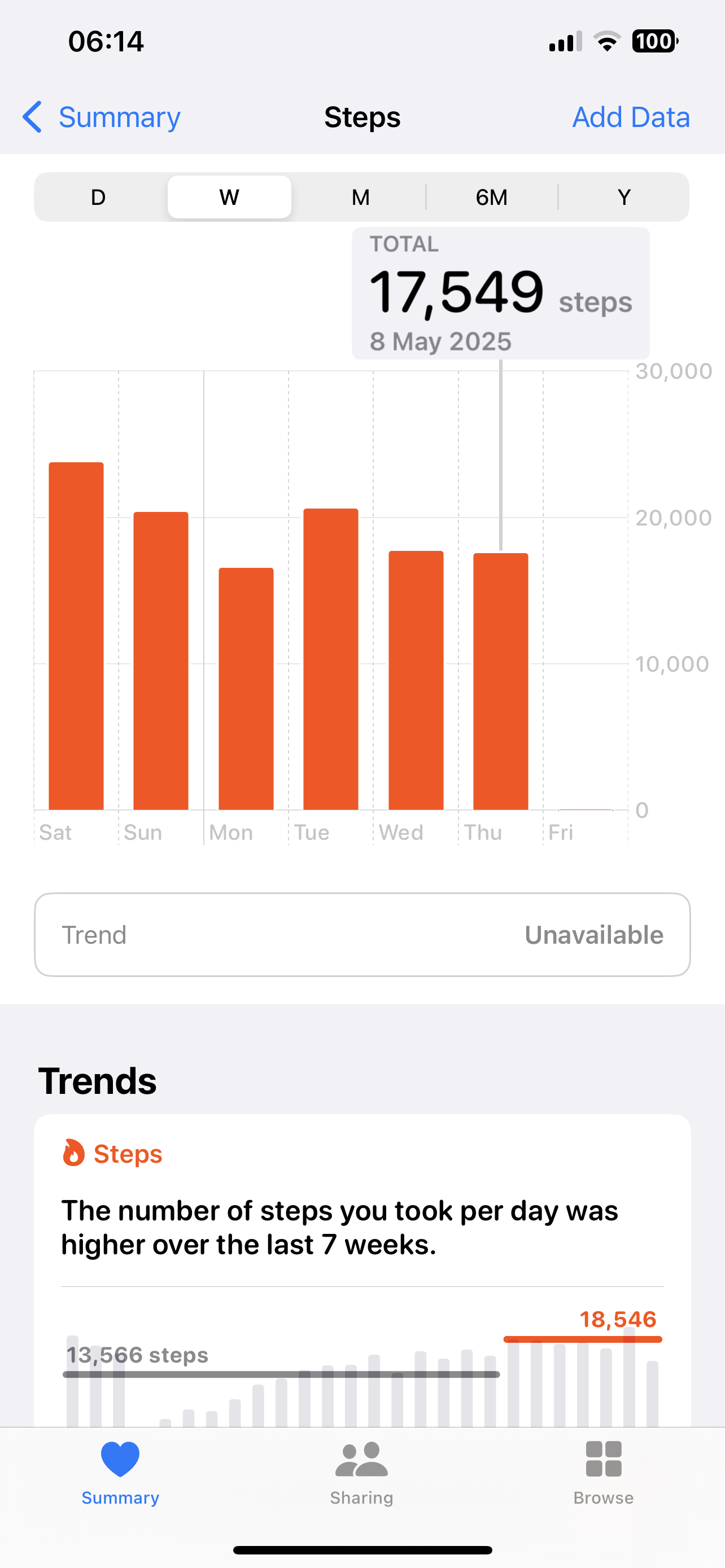The width and height of the screenshot is (725, 1568).
Task: Switch to the Summary bottom tab
Action: pyautogui.click(x=120, y=1473)
